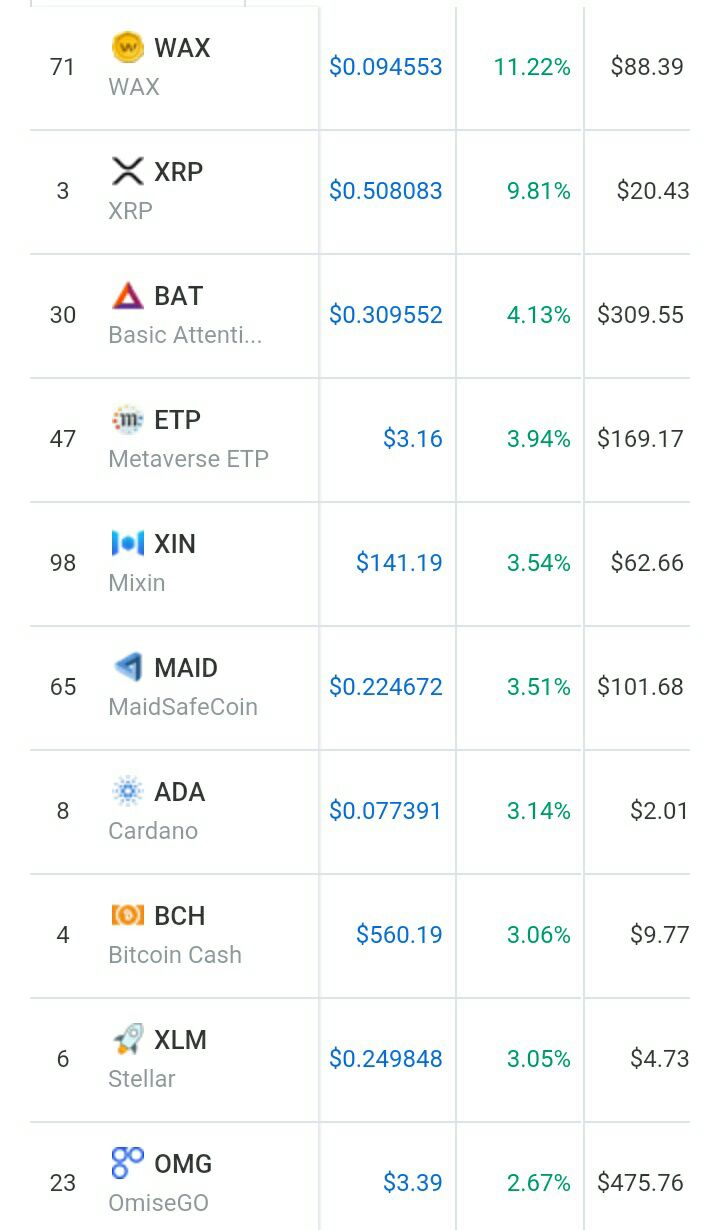Open the XRP coin row

pos(360,191)
